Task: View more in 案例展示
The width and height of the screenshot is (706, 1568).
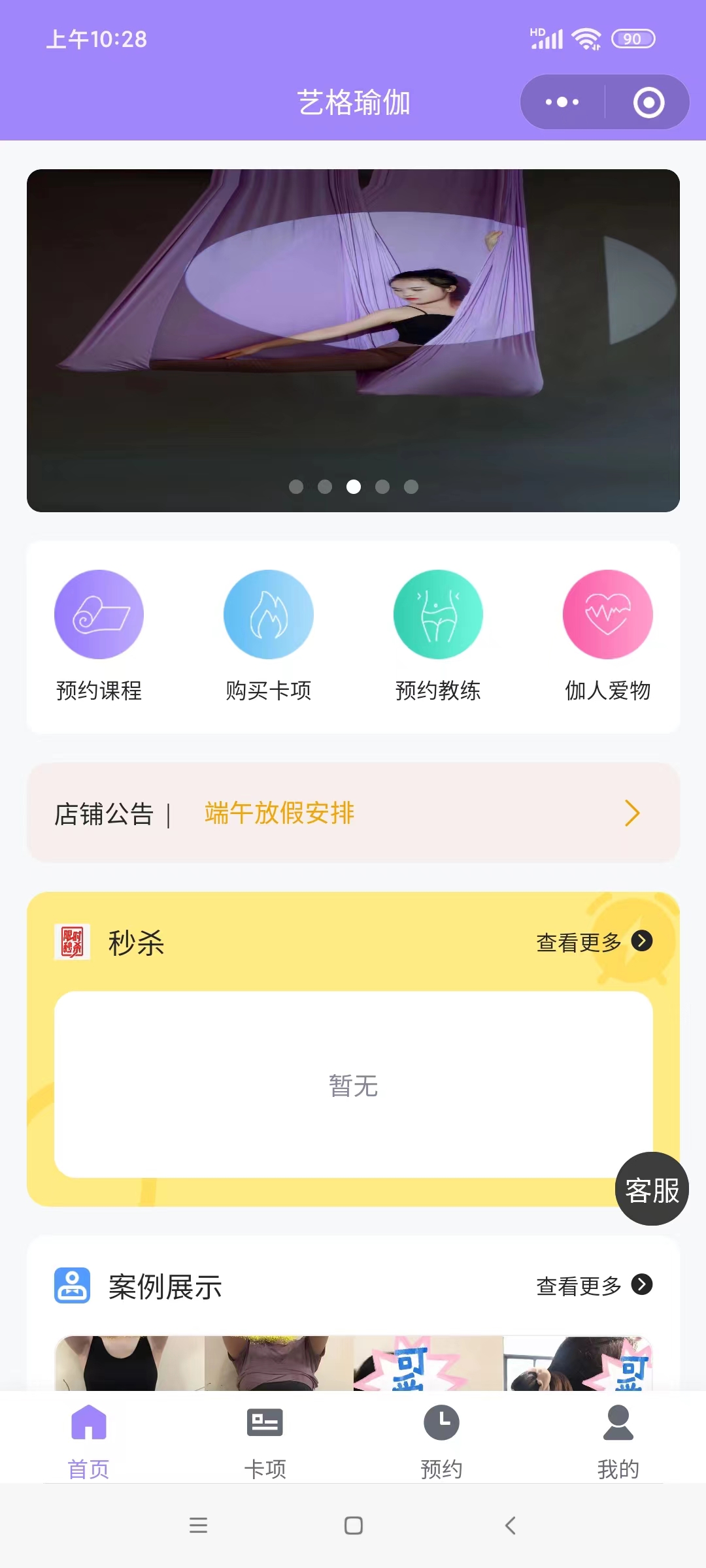Action: pyautogui.click(x=594, y=1285)
